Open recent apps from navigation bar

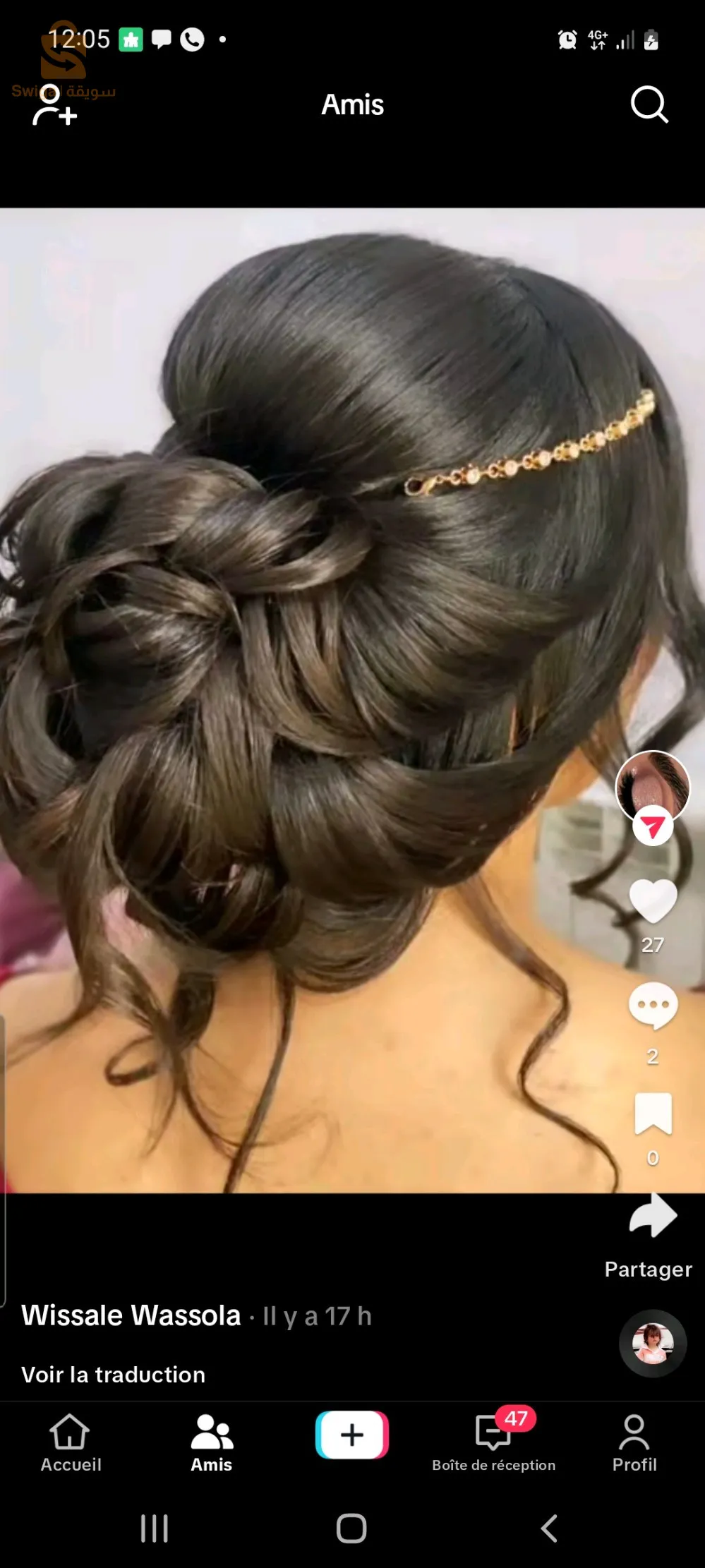154,1528
